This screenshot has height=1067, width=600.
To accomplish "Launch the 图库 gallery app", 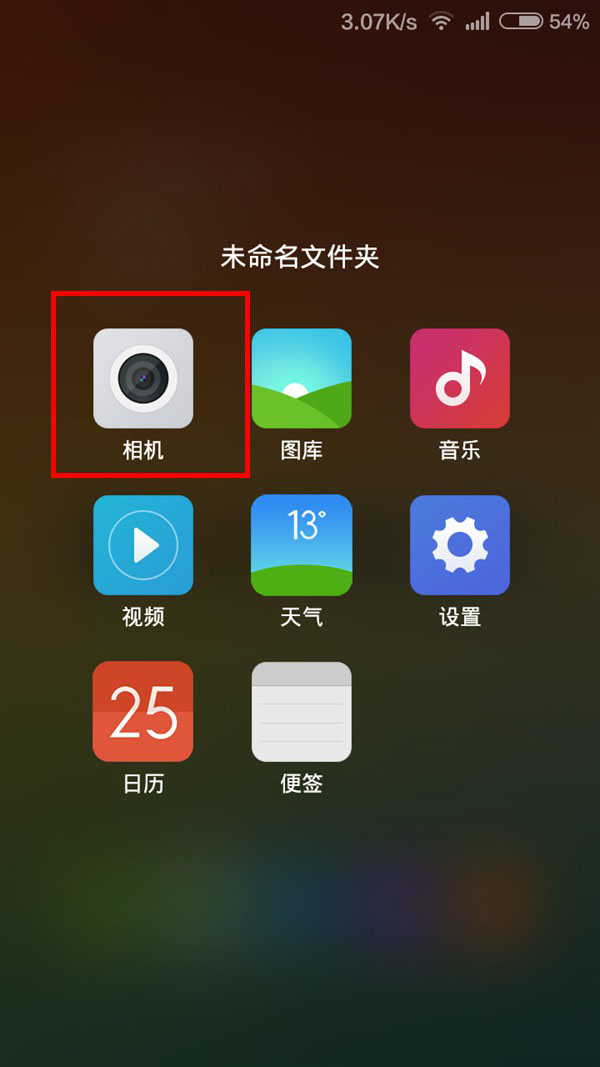I will 301,379.
